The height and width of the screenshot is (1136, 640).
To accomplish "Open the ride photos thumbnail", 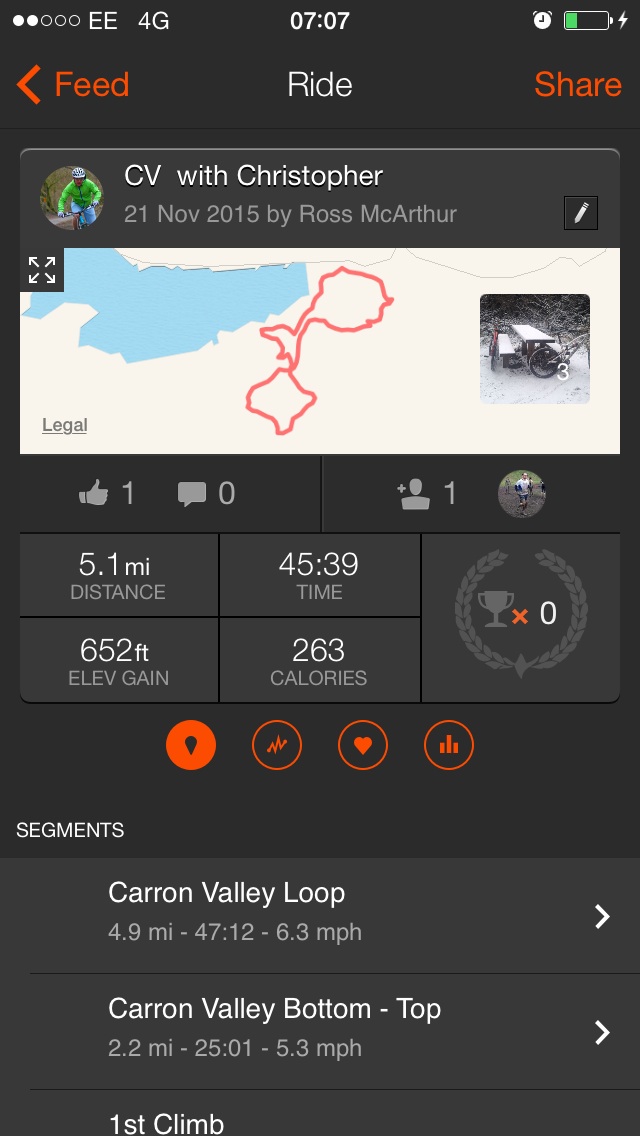I will [x=535, y=348].
